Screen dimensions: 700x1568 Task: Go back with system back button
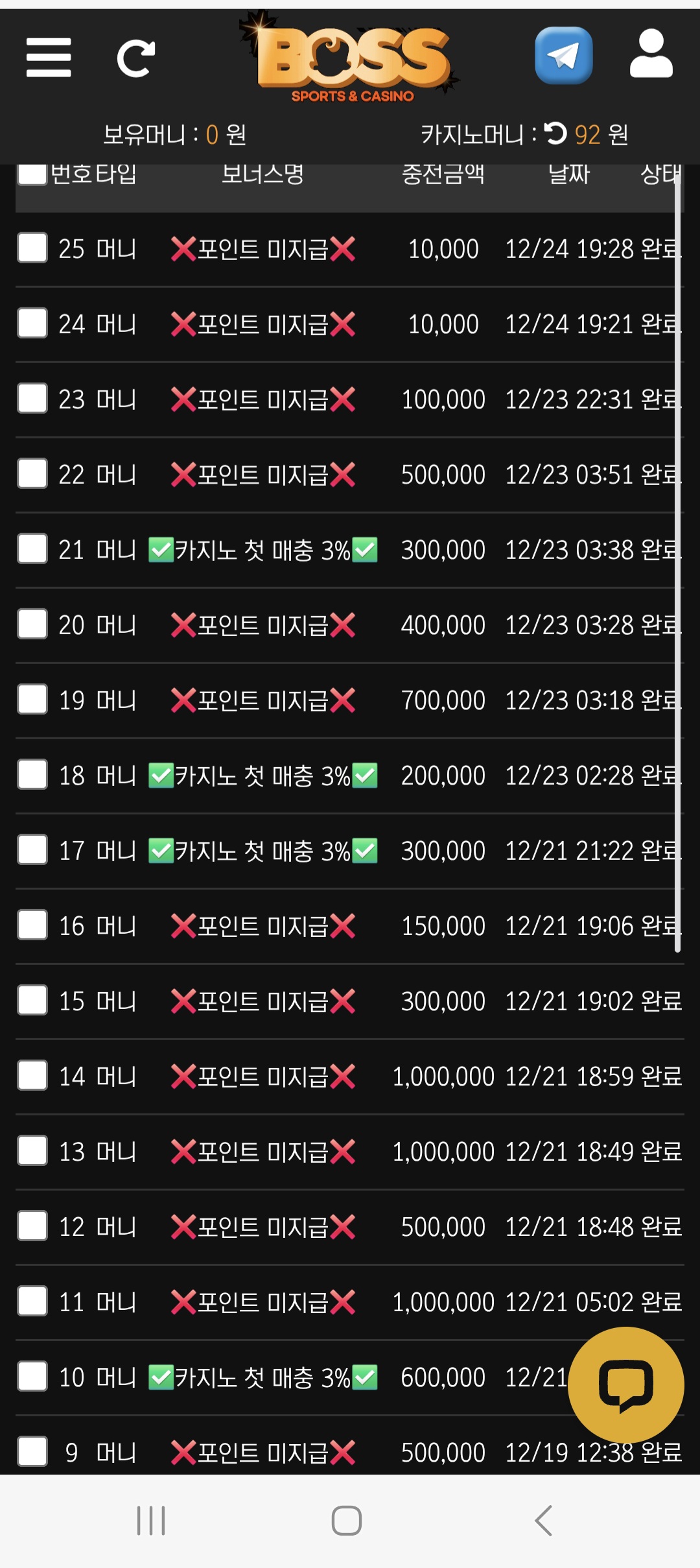point(543,1521)
